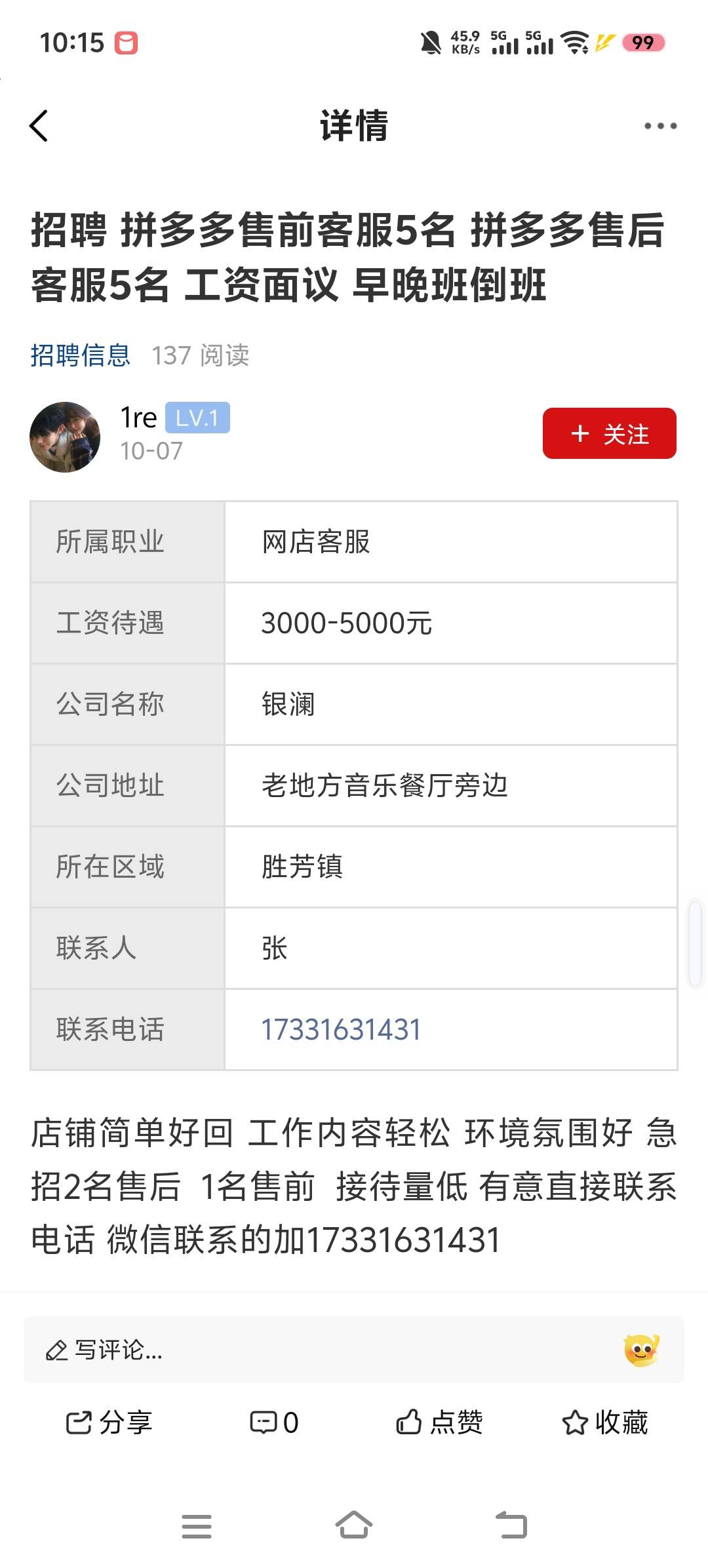This screenshot has width=708, height=1568.
Task: Open the emoji picker in comment bar
Action: click(641, 1350)
